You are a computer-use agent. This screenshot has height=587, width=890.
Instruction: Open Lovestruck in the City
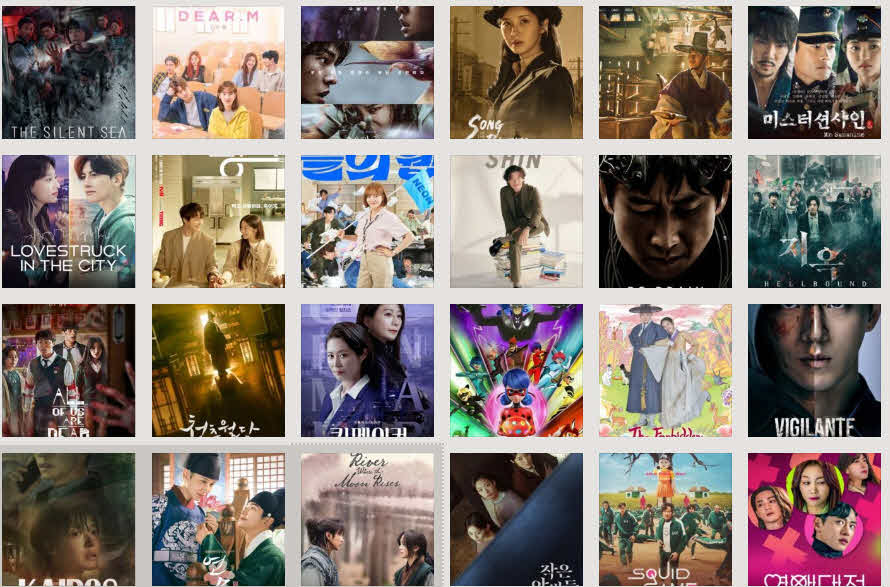pos(68,221)
